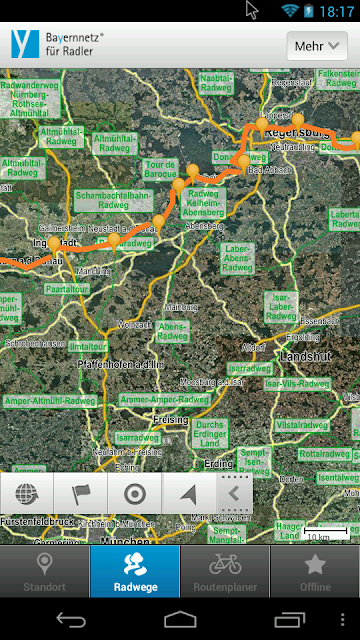Collapse the map toolbar with the chevron
The image size is (360, 640).
click(x=235, y=494)
